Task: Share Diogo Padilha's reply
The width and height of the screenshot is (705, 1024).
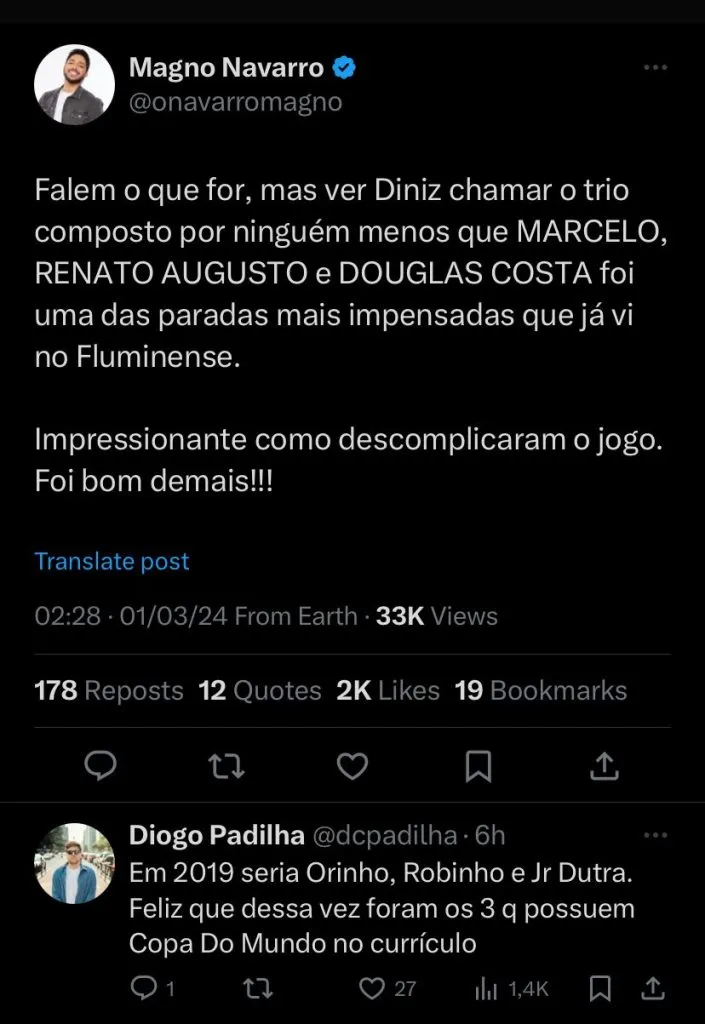Action: [655, 989]
